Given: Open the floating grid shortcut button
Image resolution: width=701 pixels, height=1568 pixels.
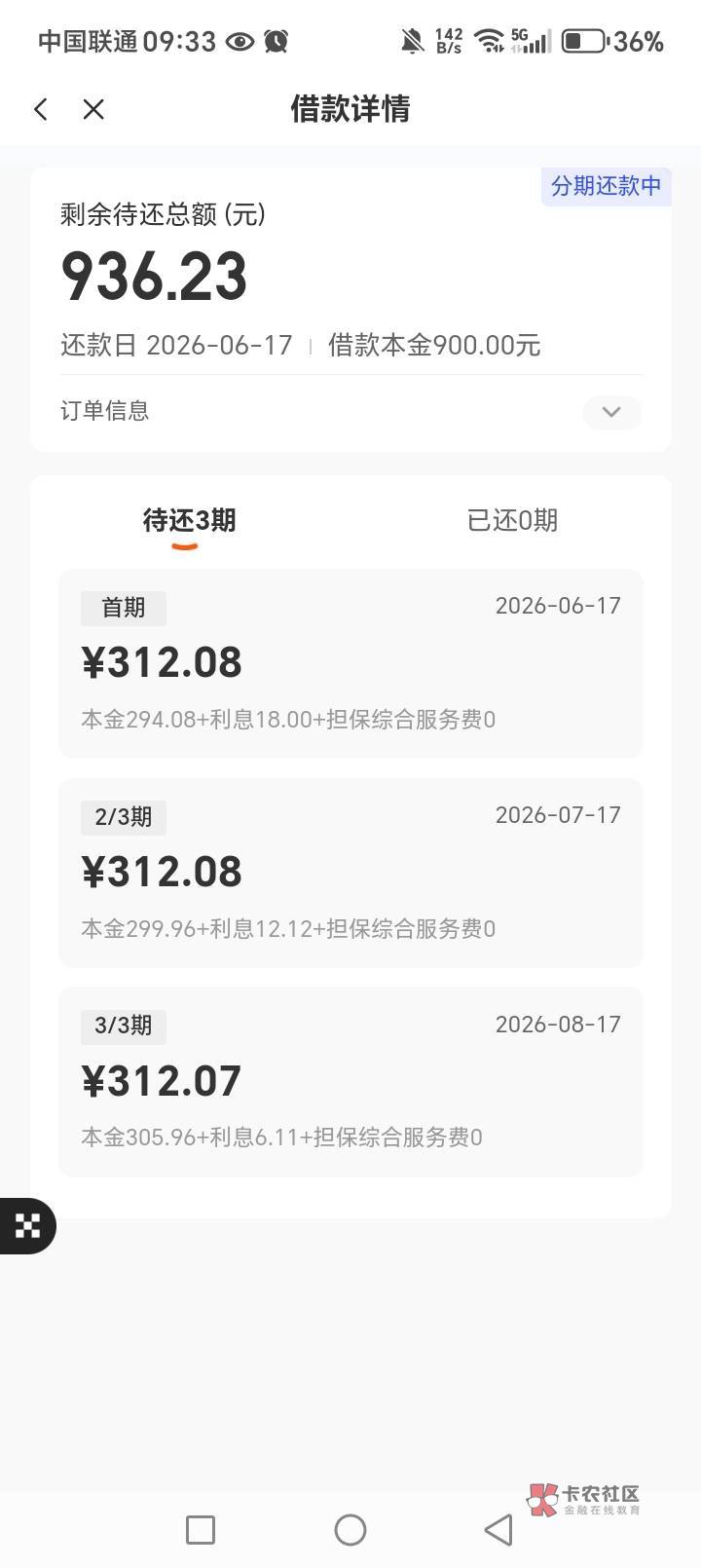Looking at the screenshot, I should click(x=27, y=1225).
